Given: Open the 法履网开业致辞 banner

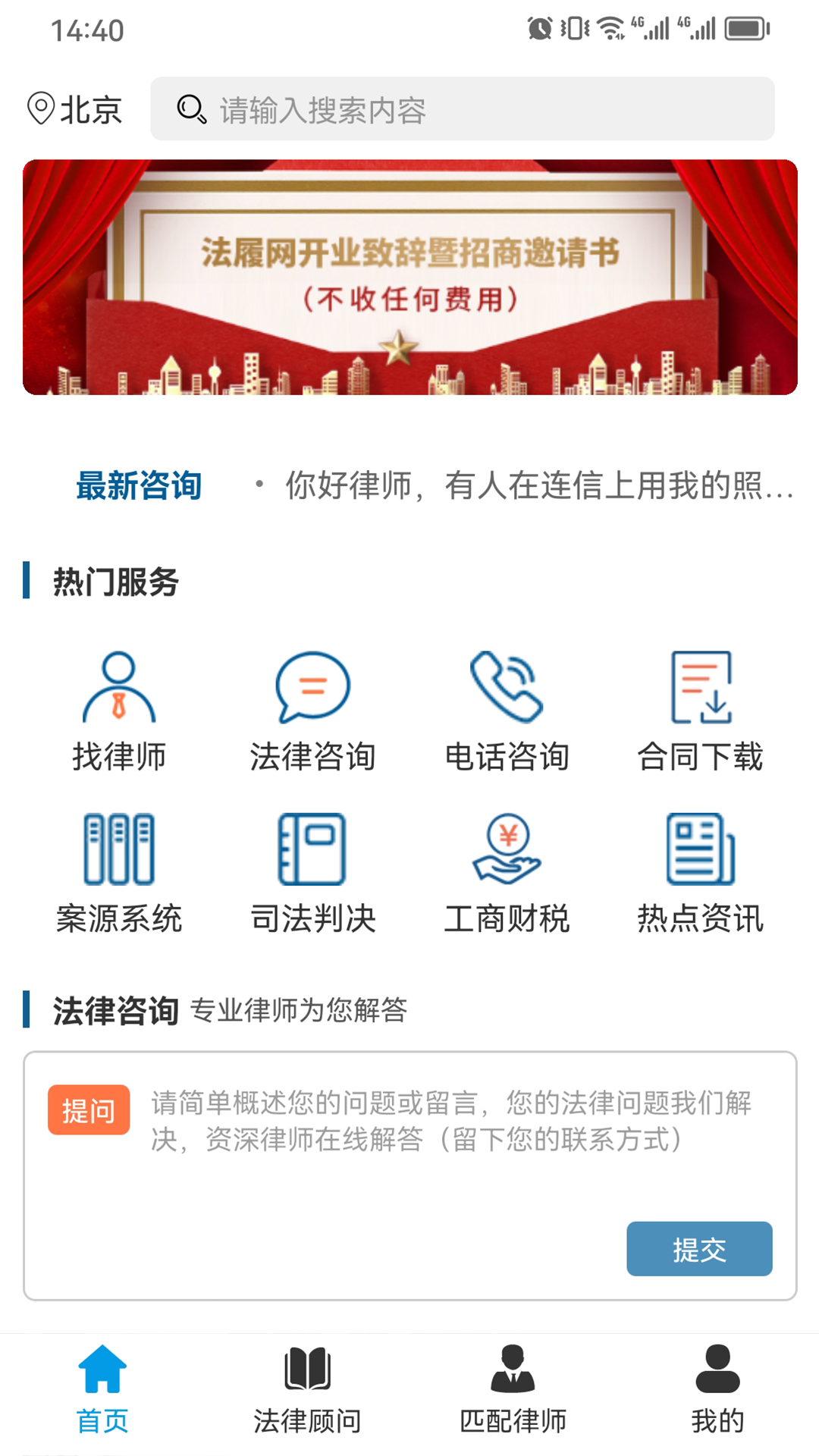Looking at the screenshot, I should [x=409, y=278].
